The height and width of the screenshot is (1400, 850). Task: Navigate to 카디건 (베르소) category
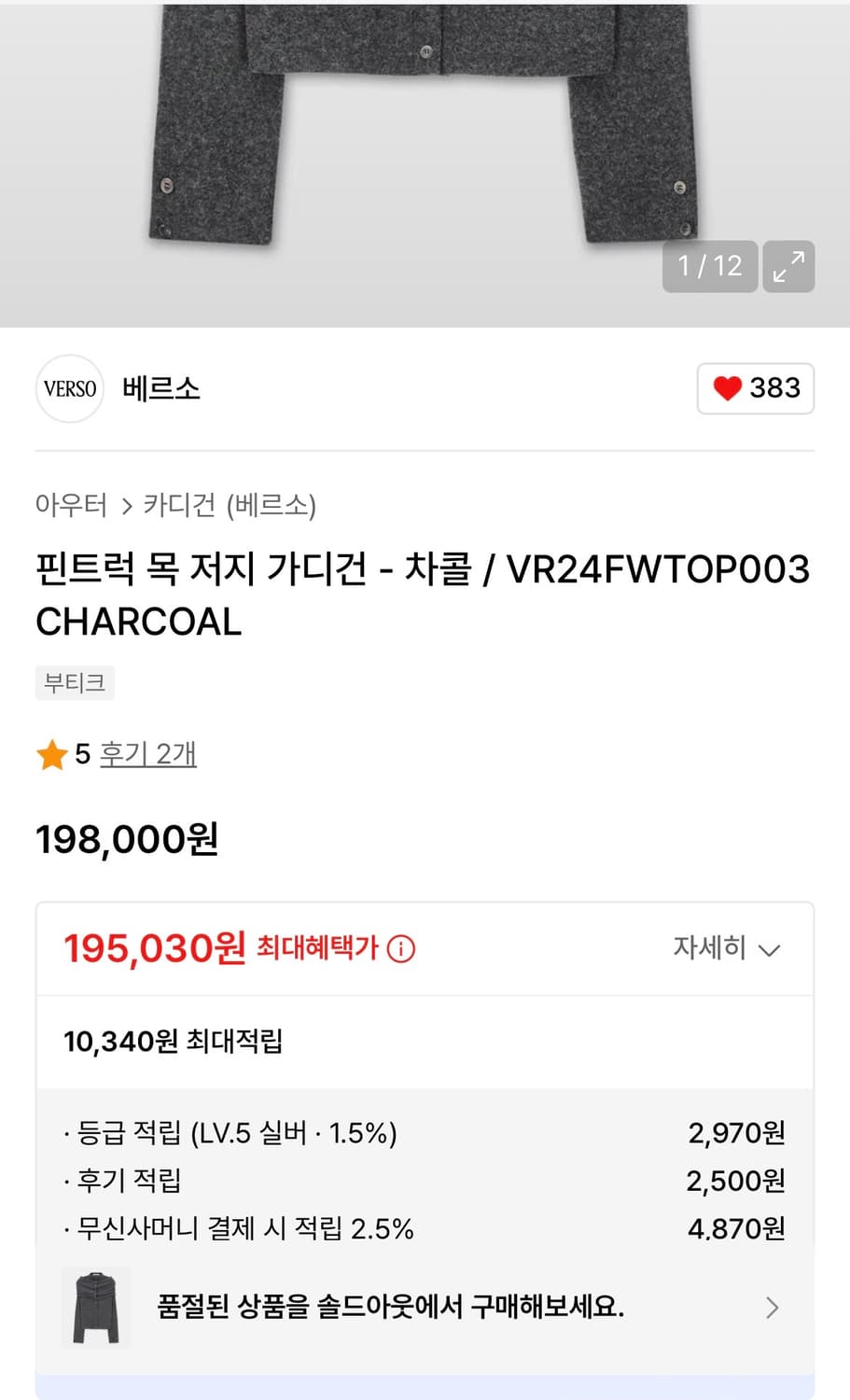230,505
